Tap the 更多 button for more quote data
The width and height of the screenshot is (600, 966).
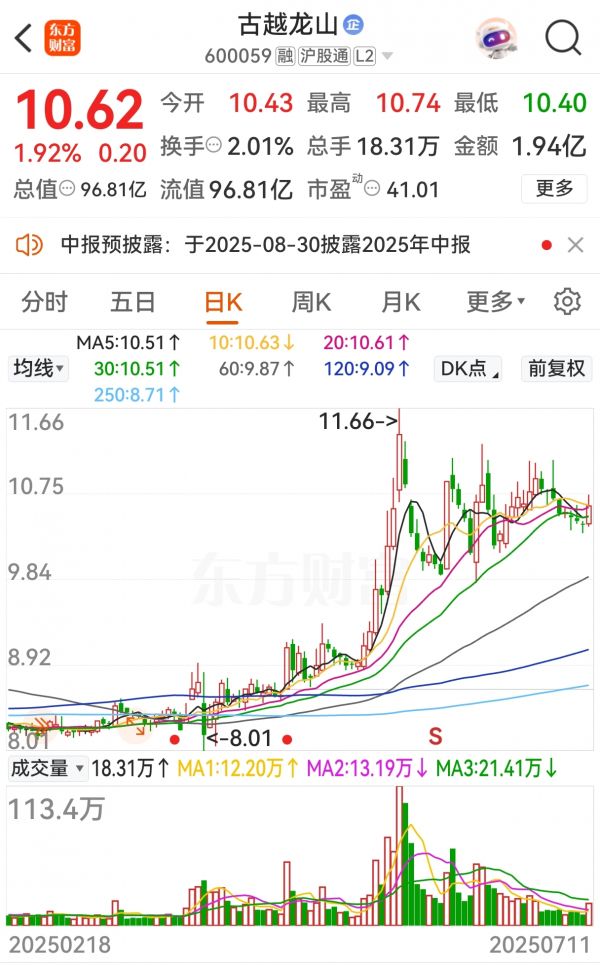click(x=554, y=187)
